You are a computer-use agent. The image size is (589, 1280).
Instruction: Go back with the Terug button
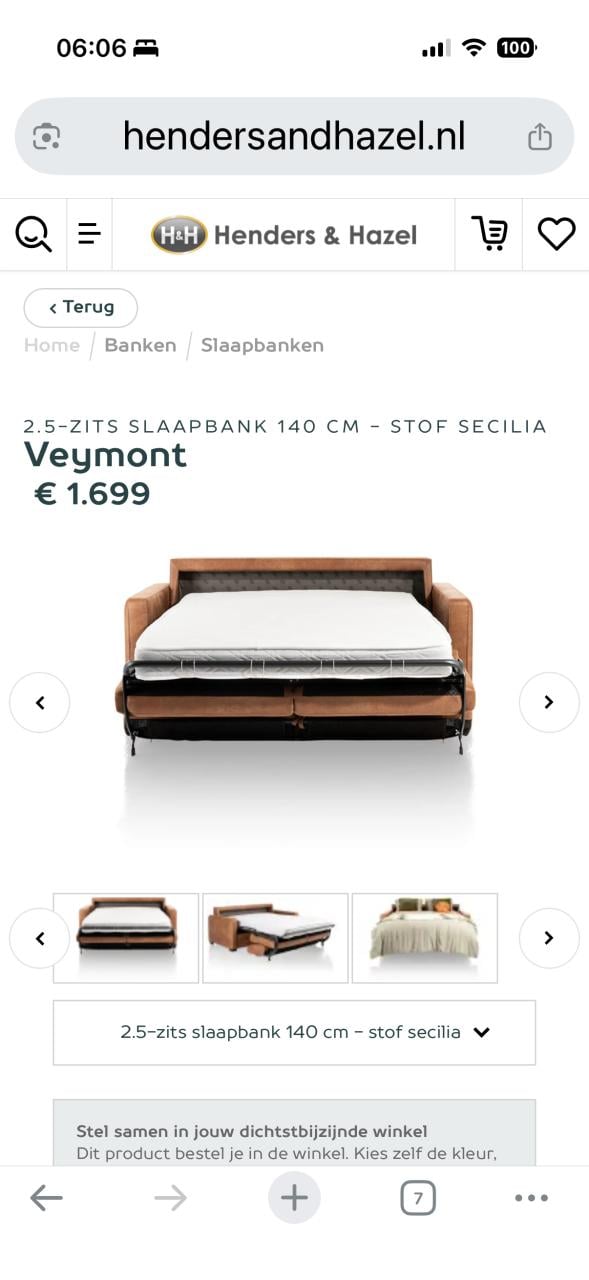coord(81,307)
